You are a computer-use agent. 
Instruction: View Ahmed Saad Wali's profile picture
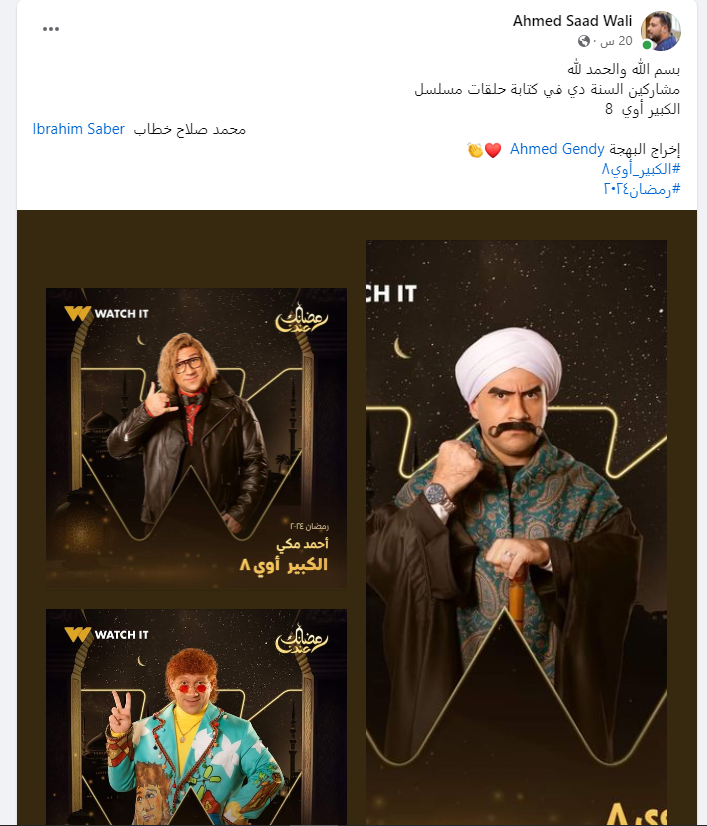[x=661, y=31]
